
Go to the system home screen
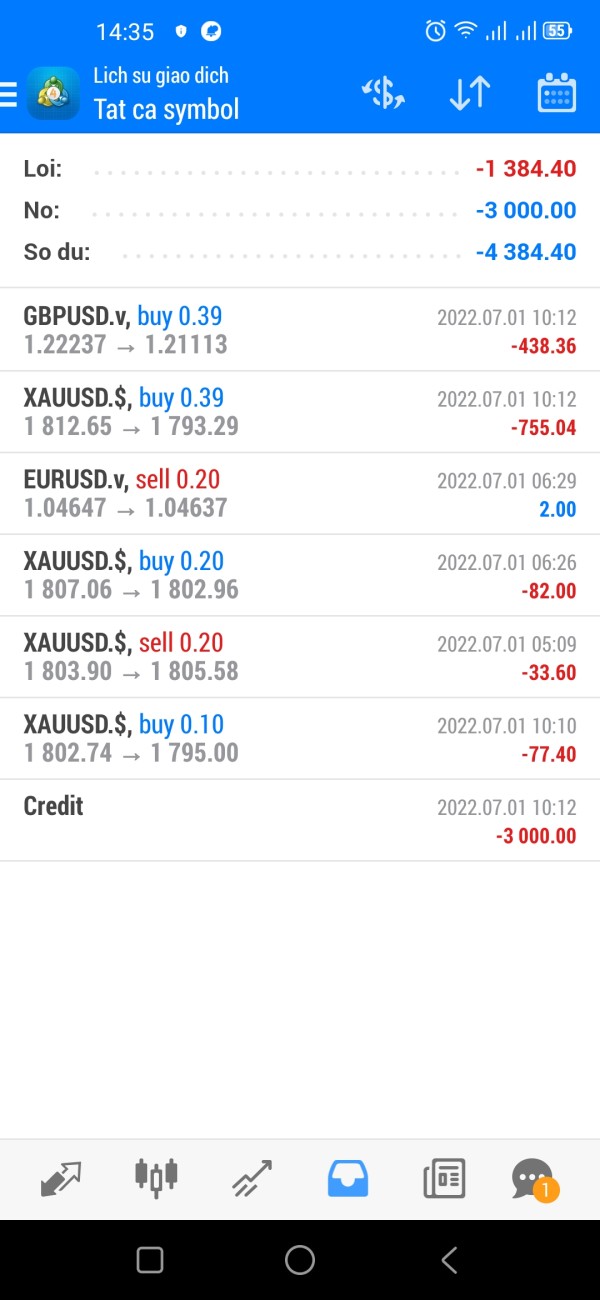(300, 1260)
